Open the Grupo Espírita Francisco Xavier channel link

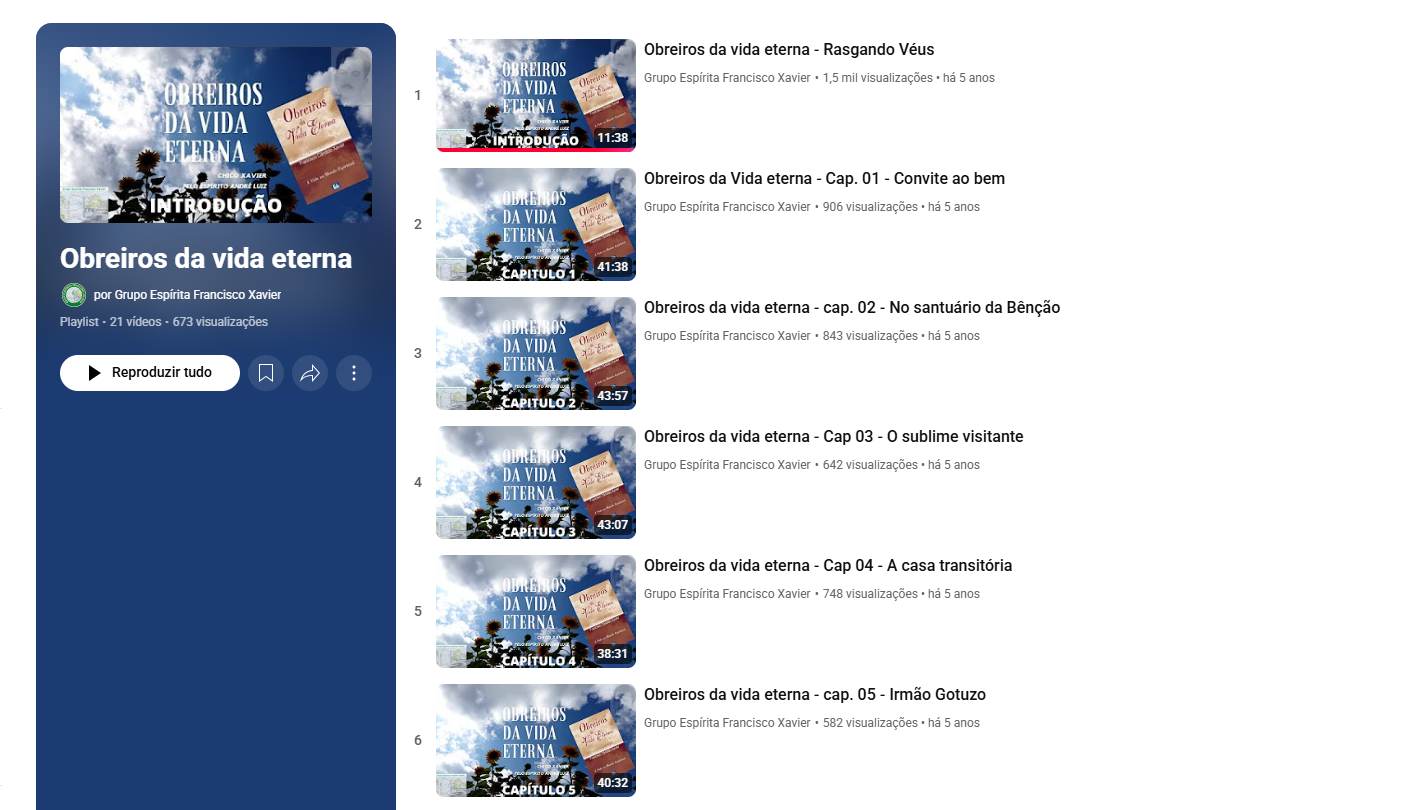(x=187, y=295)
